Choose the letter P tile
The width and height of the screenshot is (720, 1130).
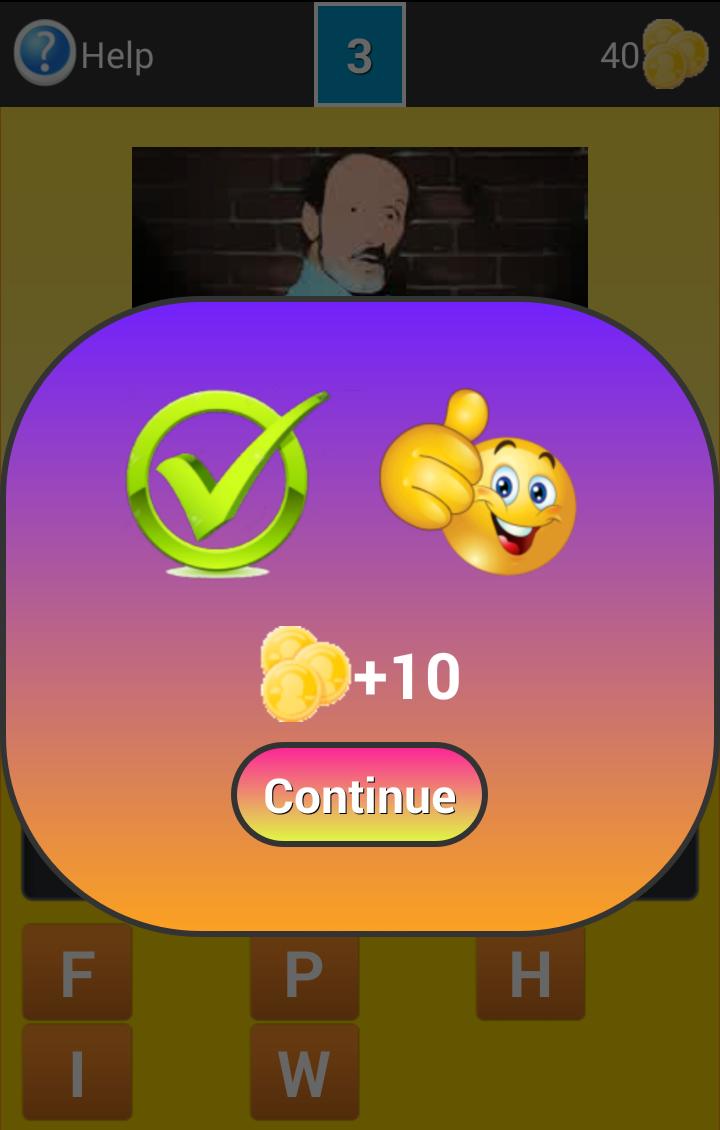point(304,974)
